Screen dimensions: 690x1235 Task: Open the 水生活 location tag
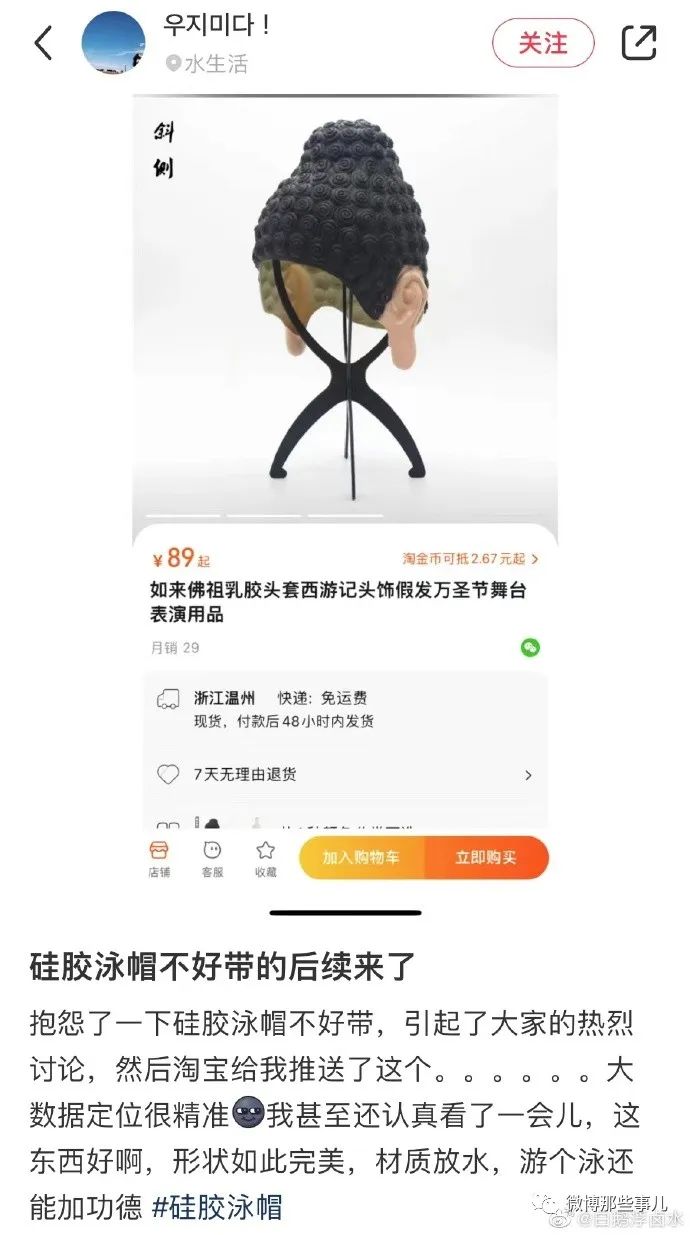pyautogui.click(x=207, y=64)
